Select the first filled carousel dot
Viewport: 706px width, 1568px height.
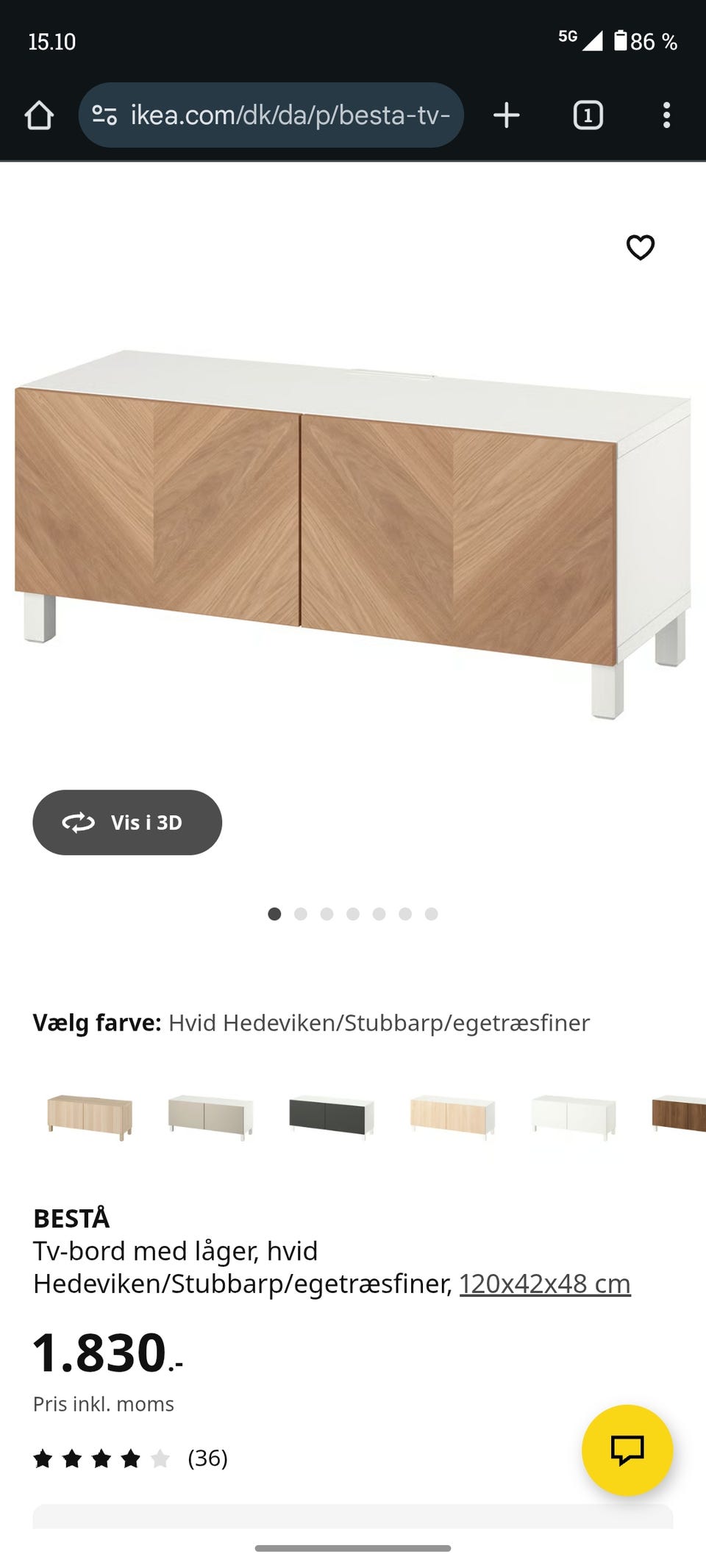point(275,914)
